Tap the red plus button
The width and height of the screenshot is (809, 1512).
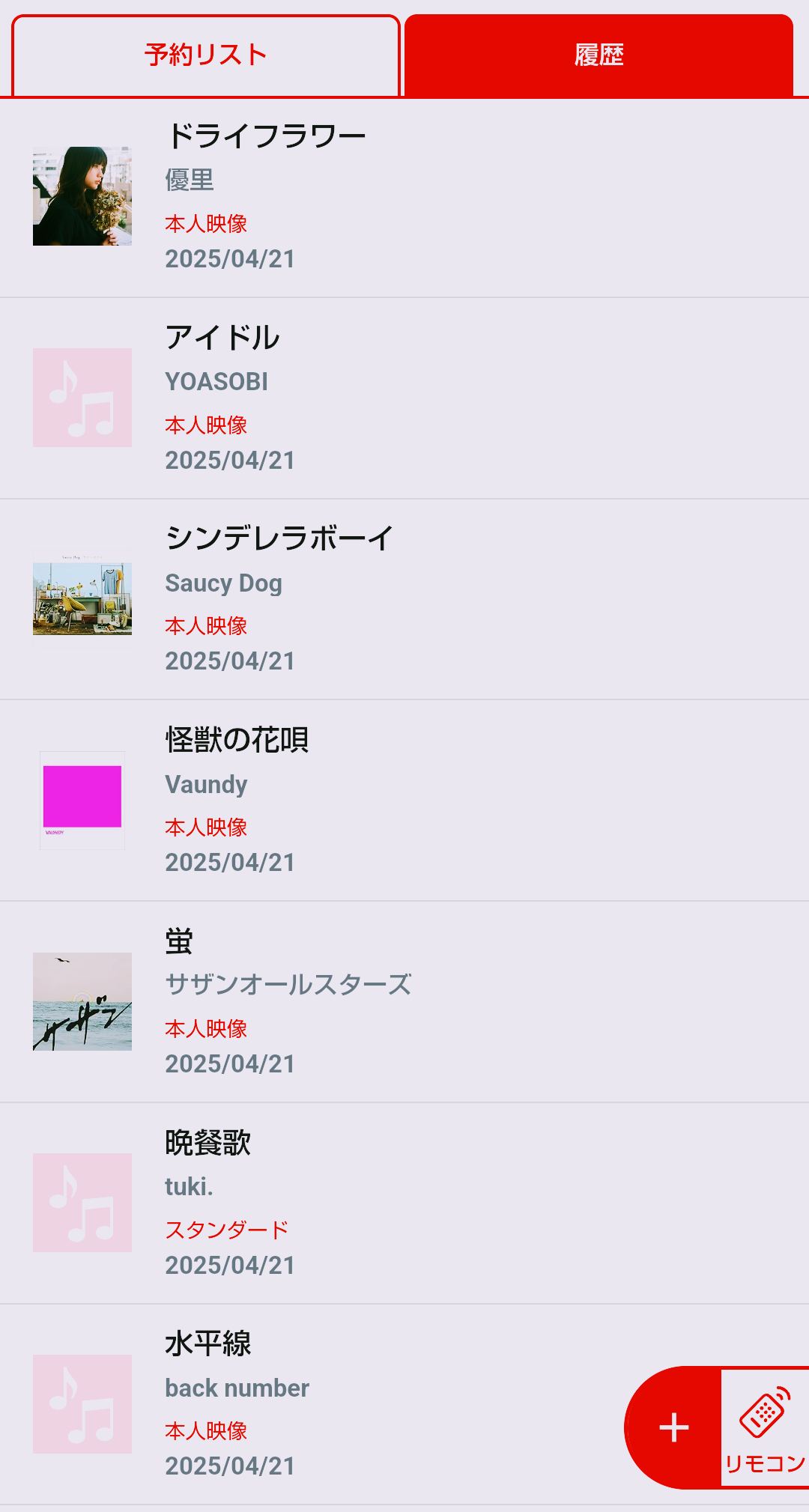pos(673,1427)
